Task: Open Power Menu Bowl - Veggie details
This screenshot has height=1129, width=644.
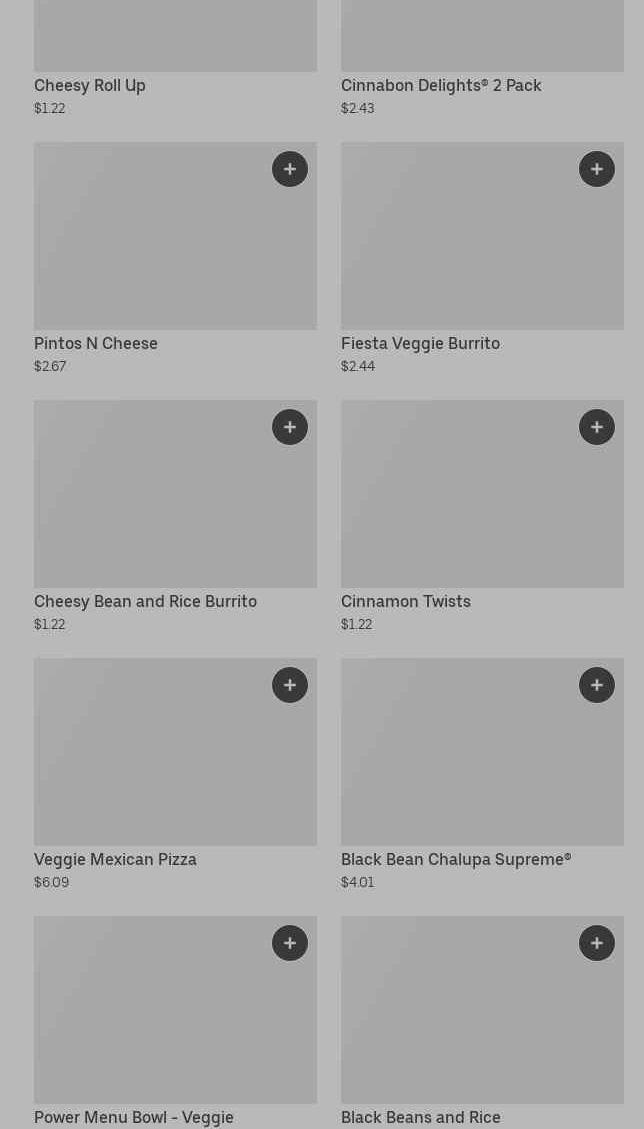Action: tap(134, 1117)
